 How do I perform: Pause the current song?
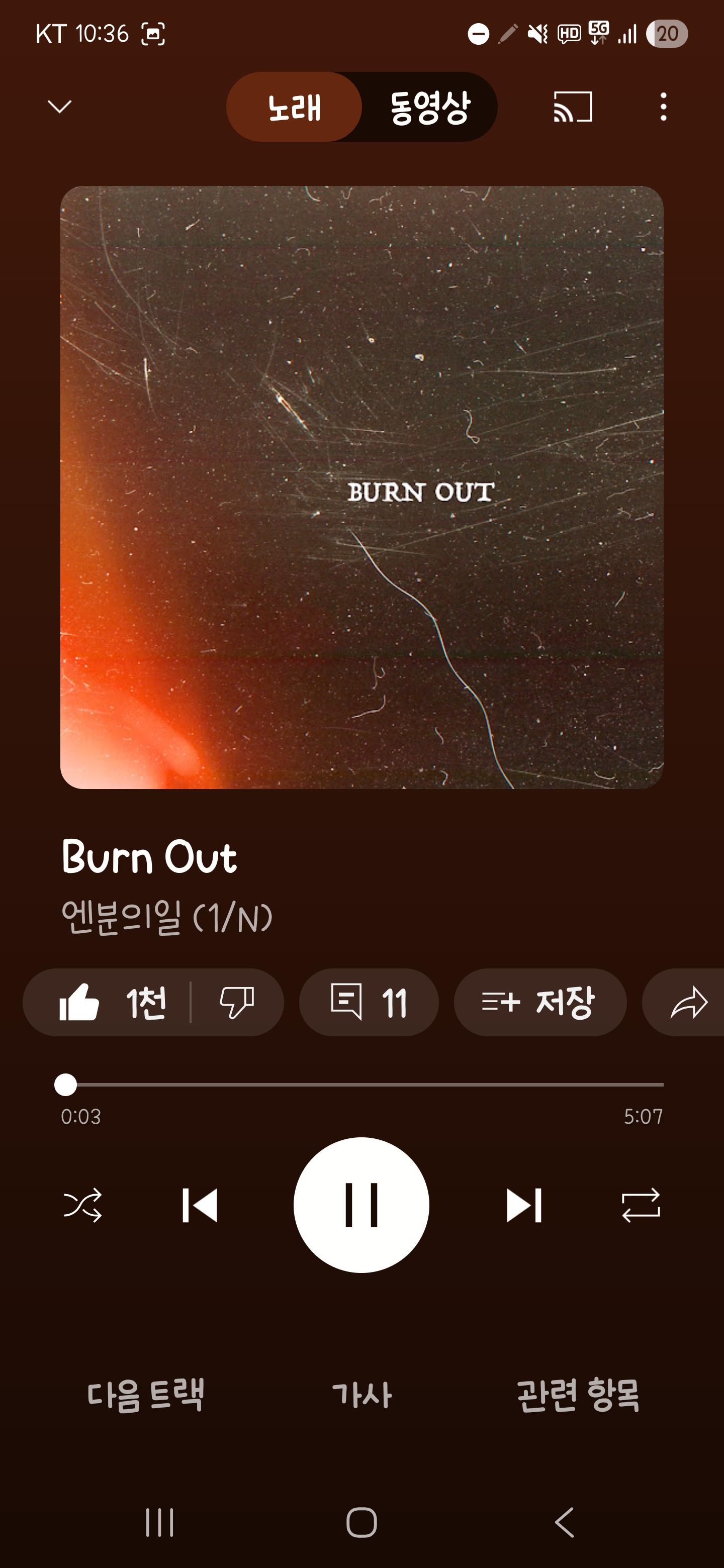(361, 1205)
